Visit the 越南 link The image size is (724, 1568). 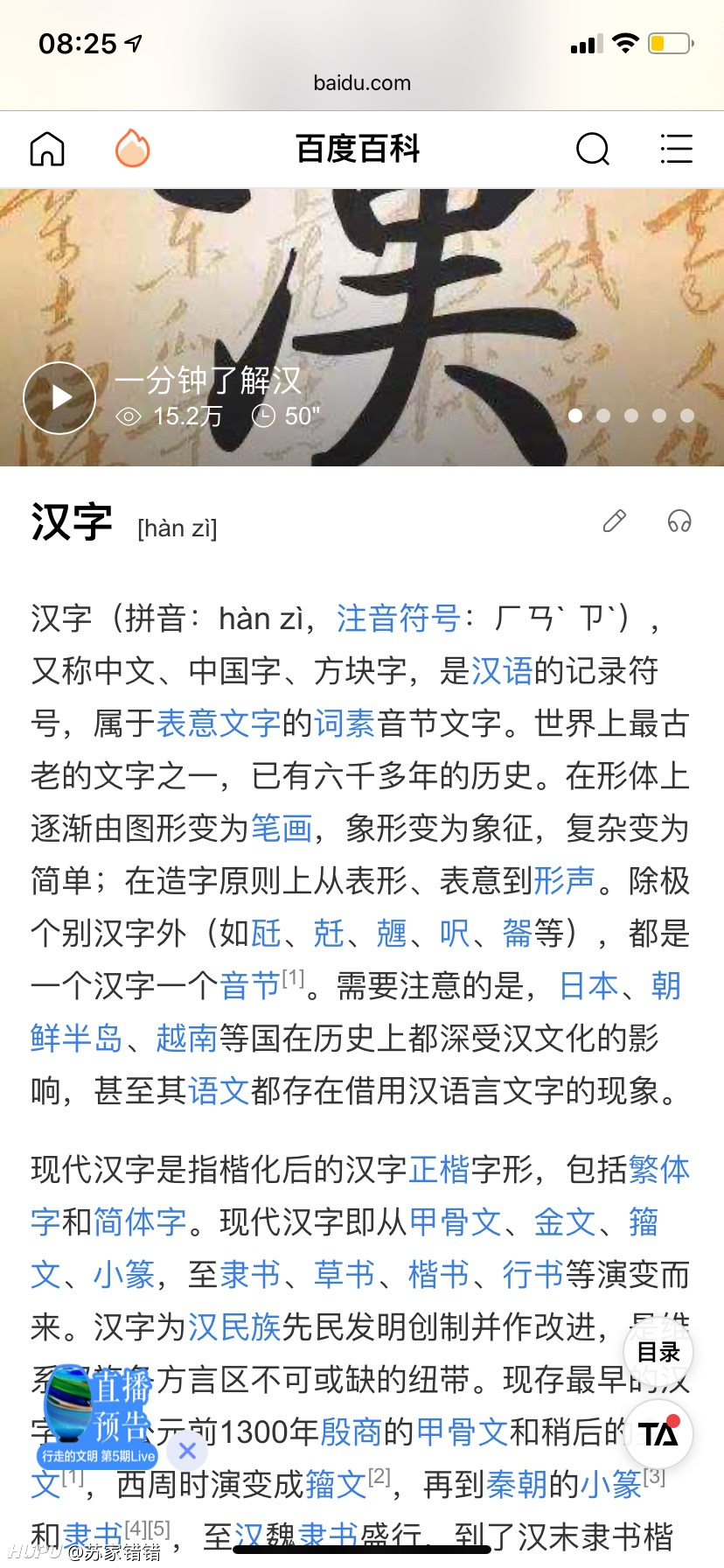click(x=187, y=1039)
